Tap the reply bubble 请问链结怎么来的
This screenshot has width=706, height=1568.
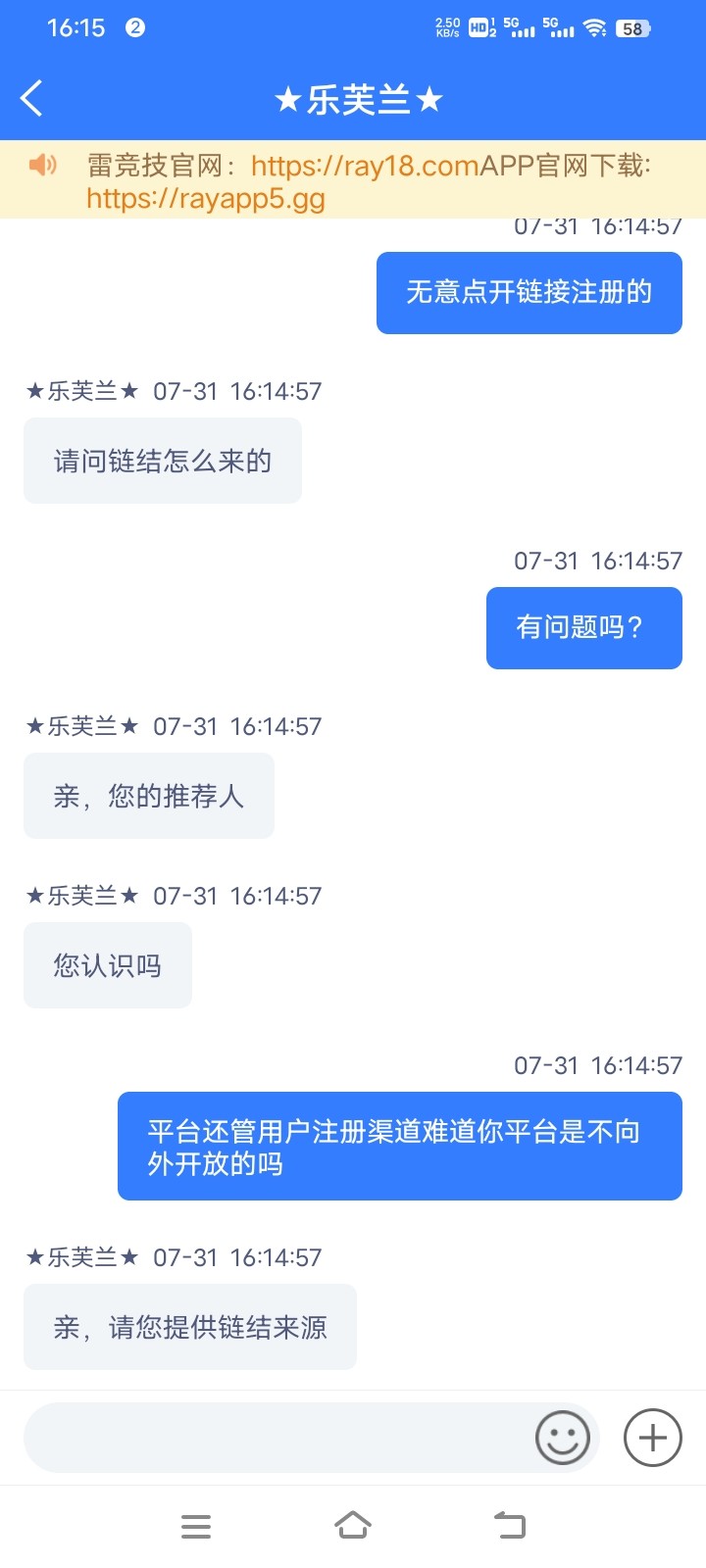tap(162, 460)
